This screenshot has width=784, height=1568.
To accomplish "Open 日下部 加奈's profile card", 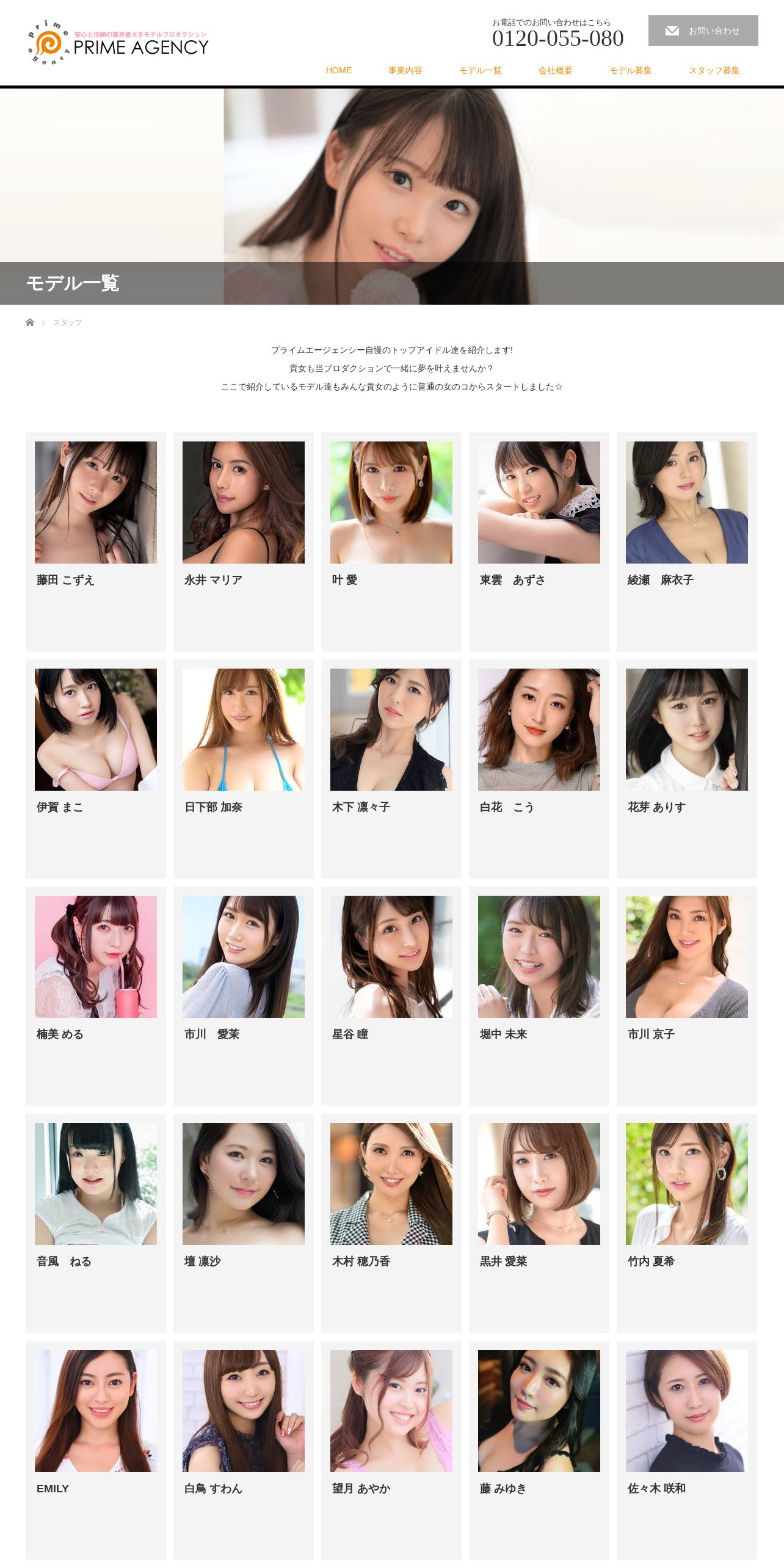I will point(244,769).
